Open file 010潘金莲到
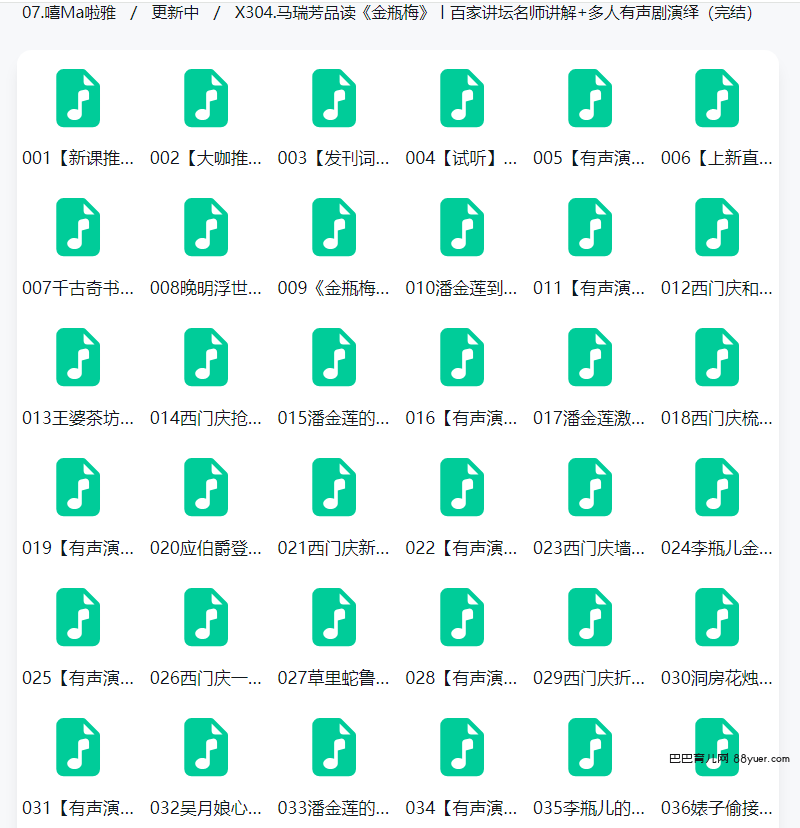The image size is (800, 828). point(462,228)
